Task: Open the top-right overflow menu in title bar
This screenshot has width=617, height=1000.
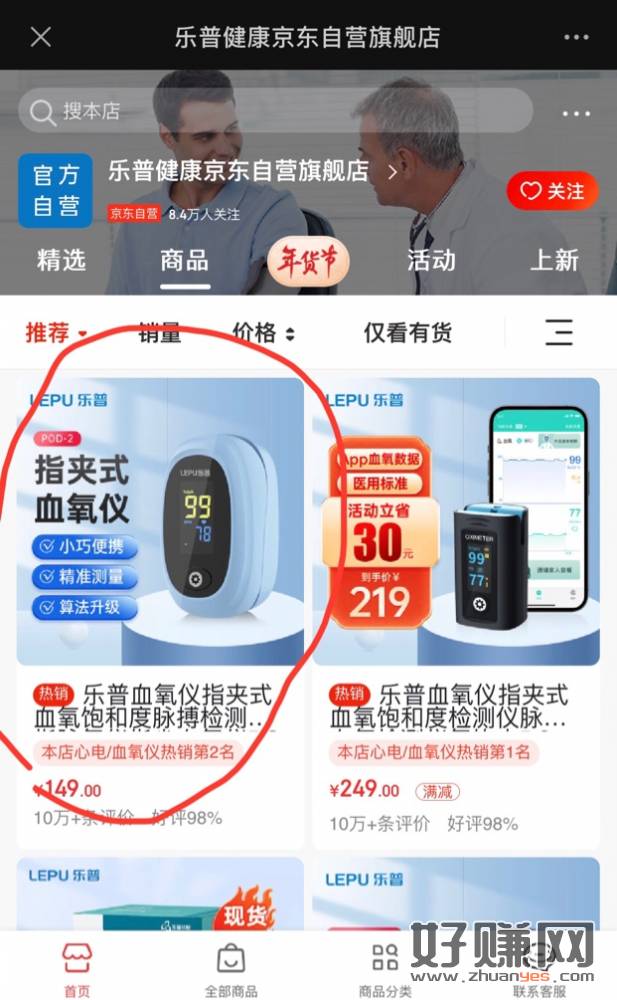Action: pyautogui.click(x=576, y=37)
